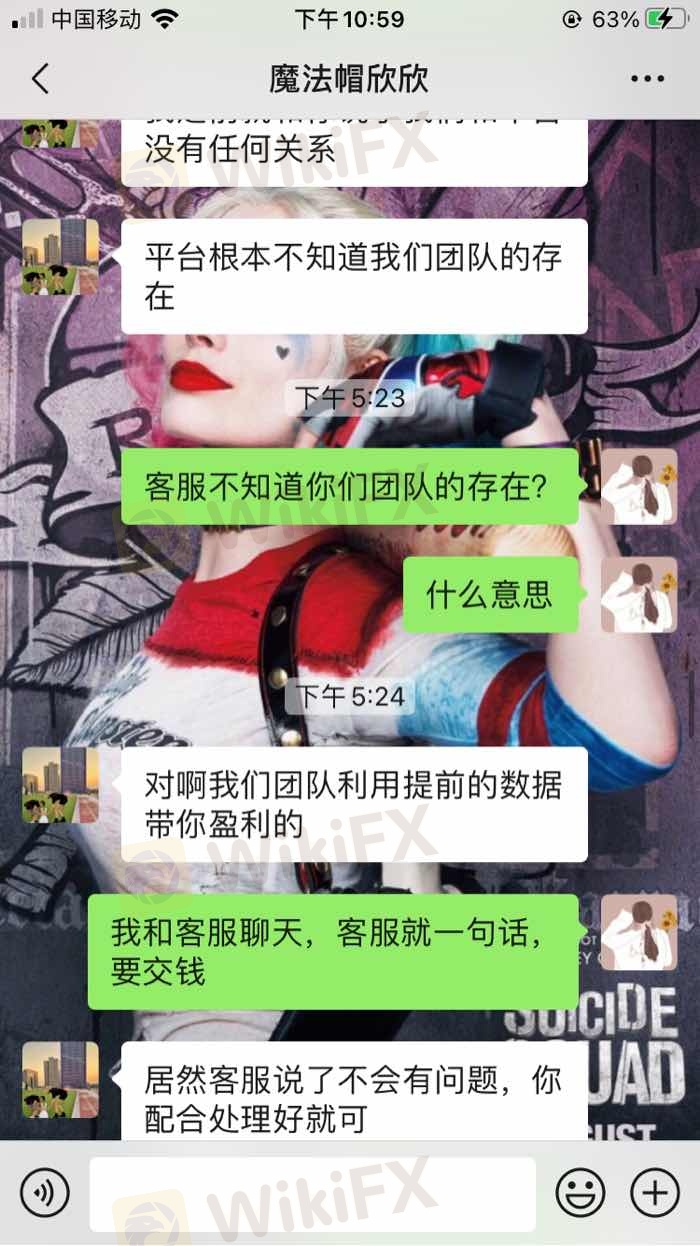Open the emoji sticker panel
Image resolution: width=700 pixels, height=1246 pixels.
(x=580, y=1193)
